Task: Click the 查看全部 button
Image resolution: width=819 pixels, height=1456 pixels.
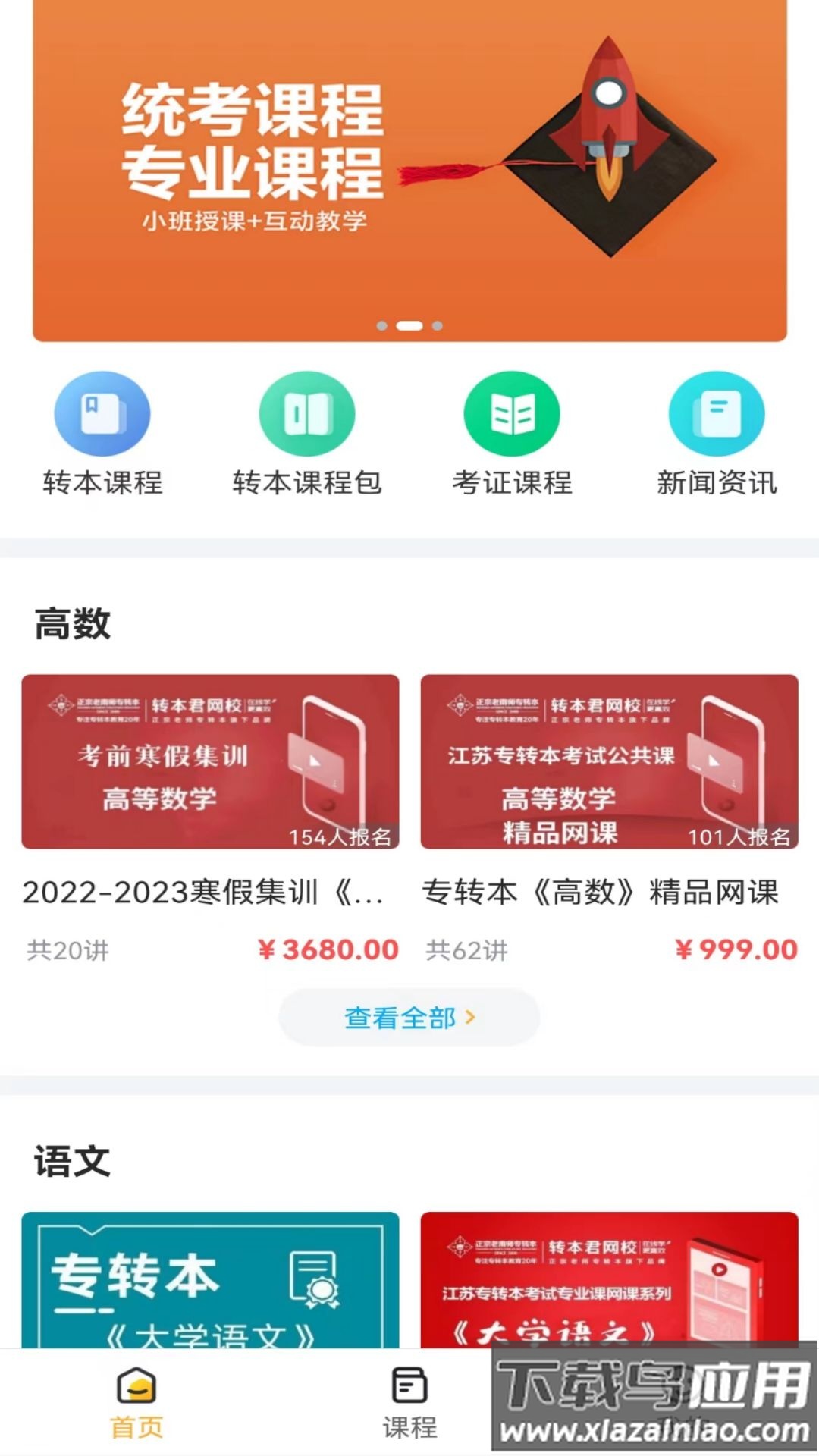Action: click(398, 1017)
